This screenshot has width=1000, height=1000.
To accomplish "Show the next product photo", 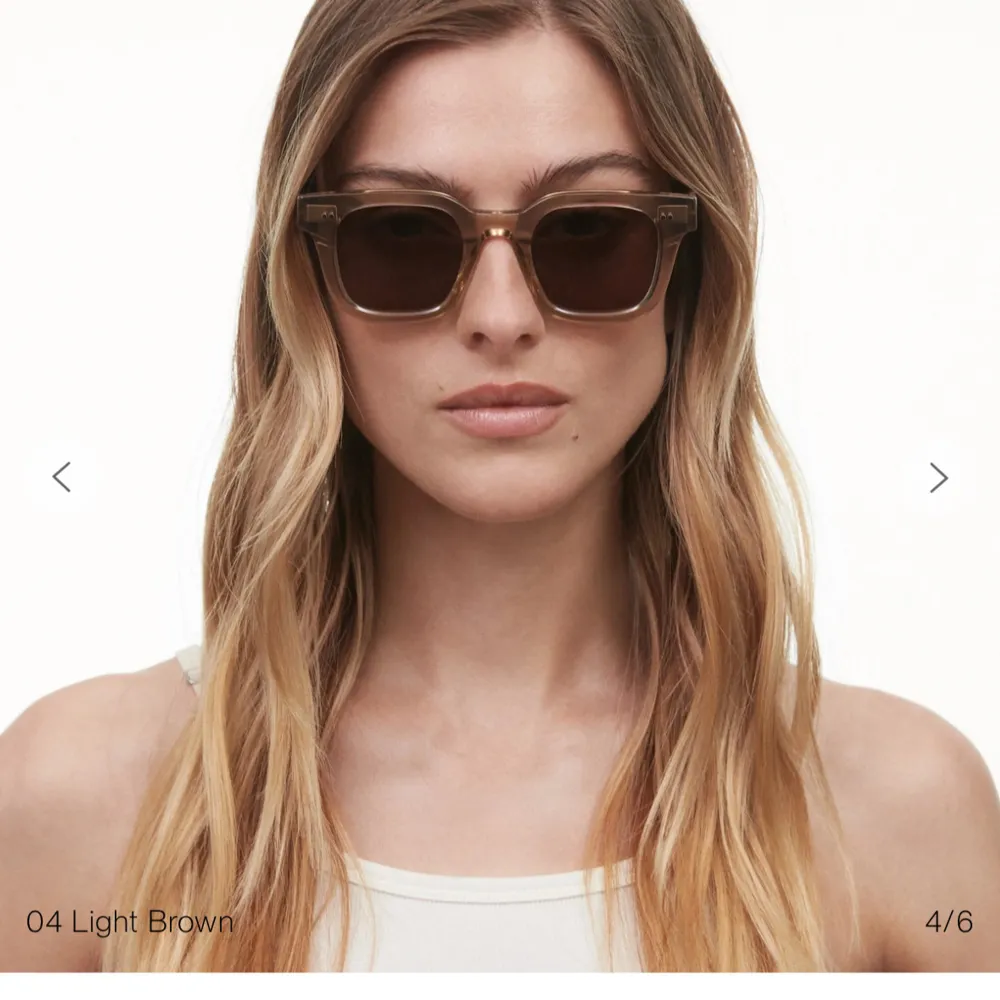I will coord(937,477).
